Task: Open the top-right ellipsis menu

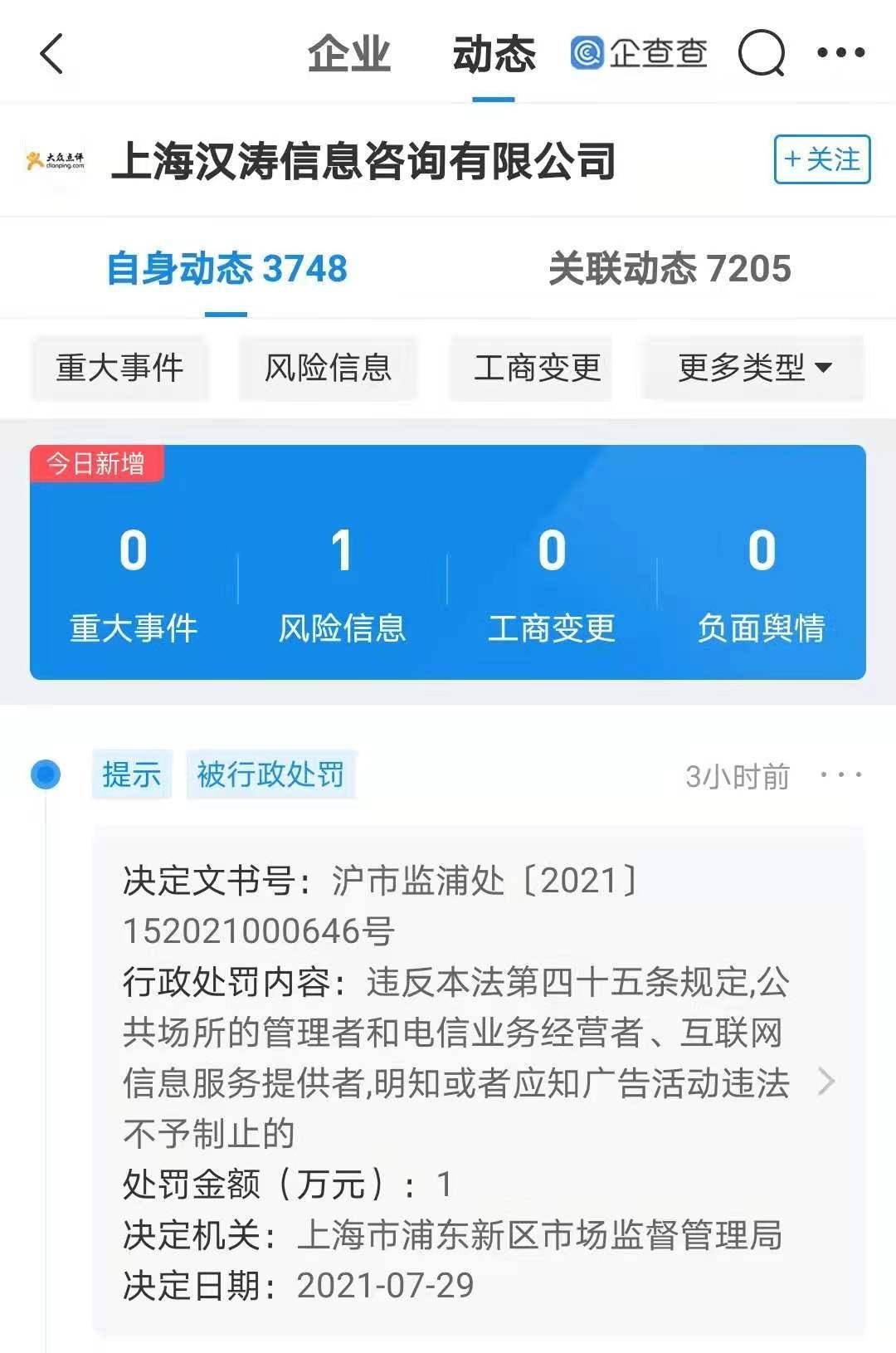Action: point(840,53)
